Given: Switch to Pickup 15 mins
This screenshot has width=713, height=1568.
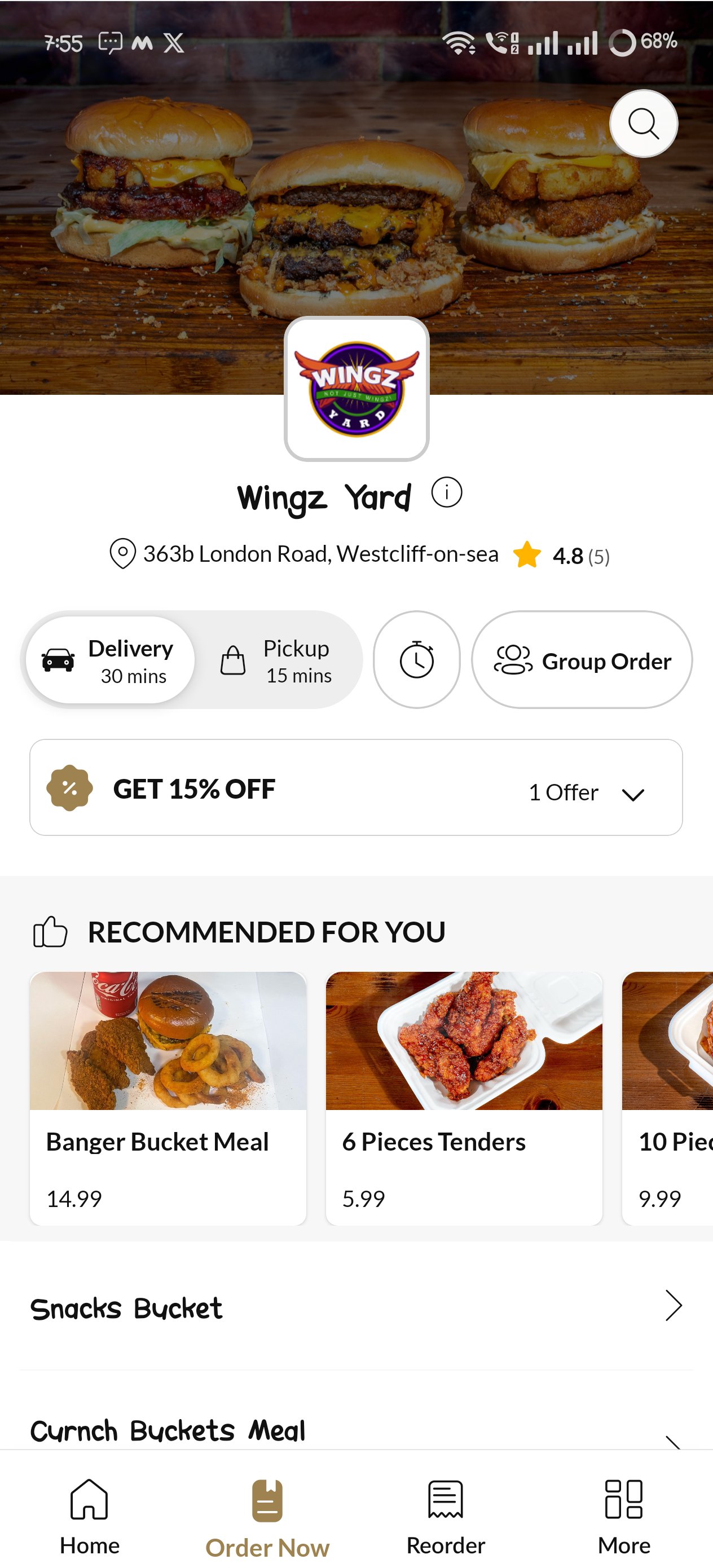Looking at the screenshot, I should (277, 660).
